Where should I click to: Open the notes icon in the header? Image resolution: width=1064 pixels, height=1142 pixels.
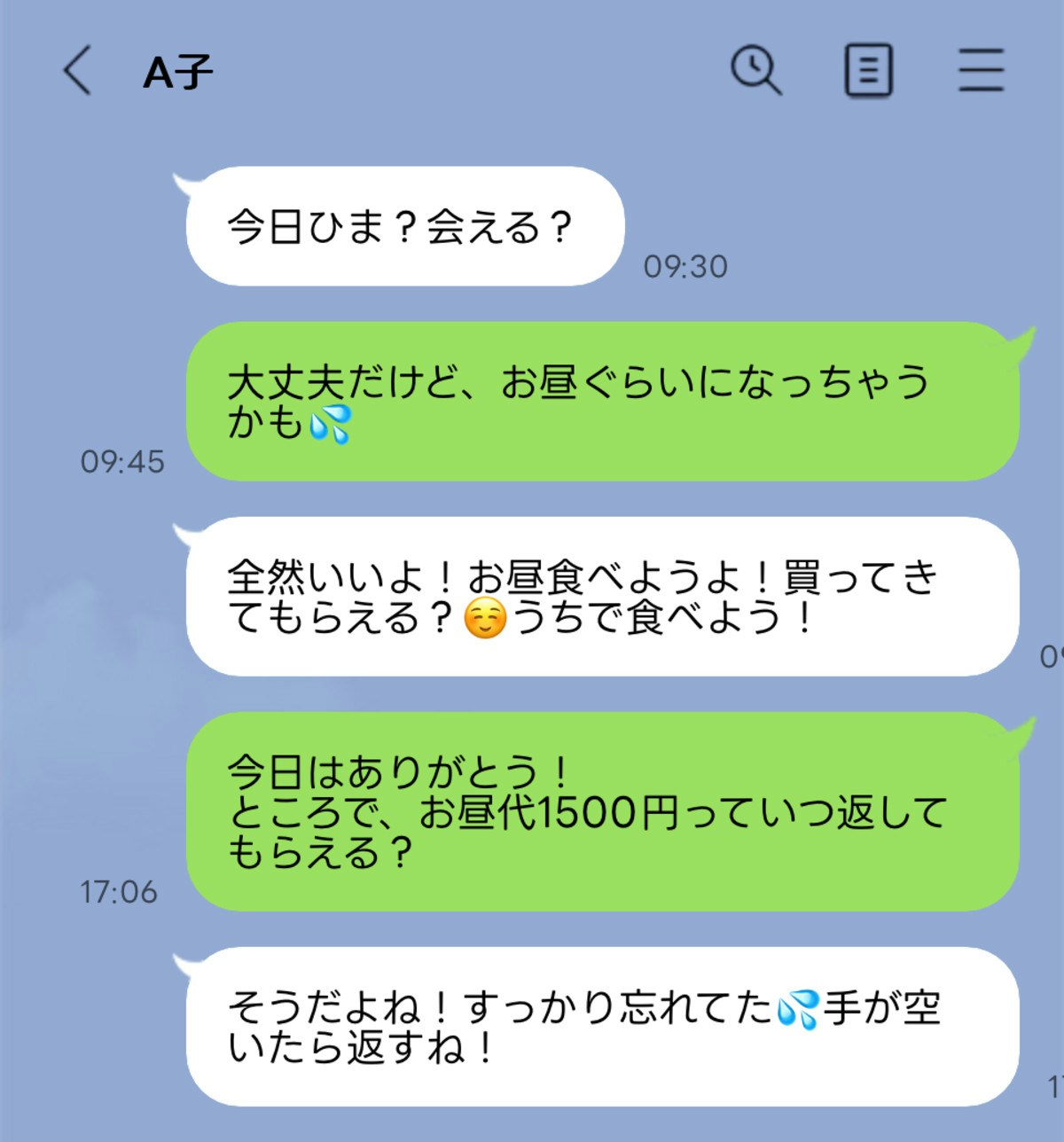click(x=867, y=71)
